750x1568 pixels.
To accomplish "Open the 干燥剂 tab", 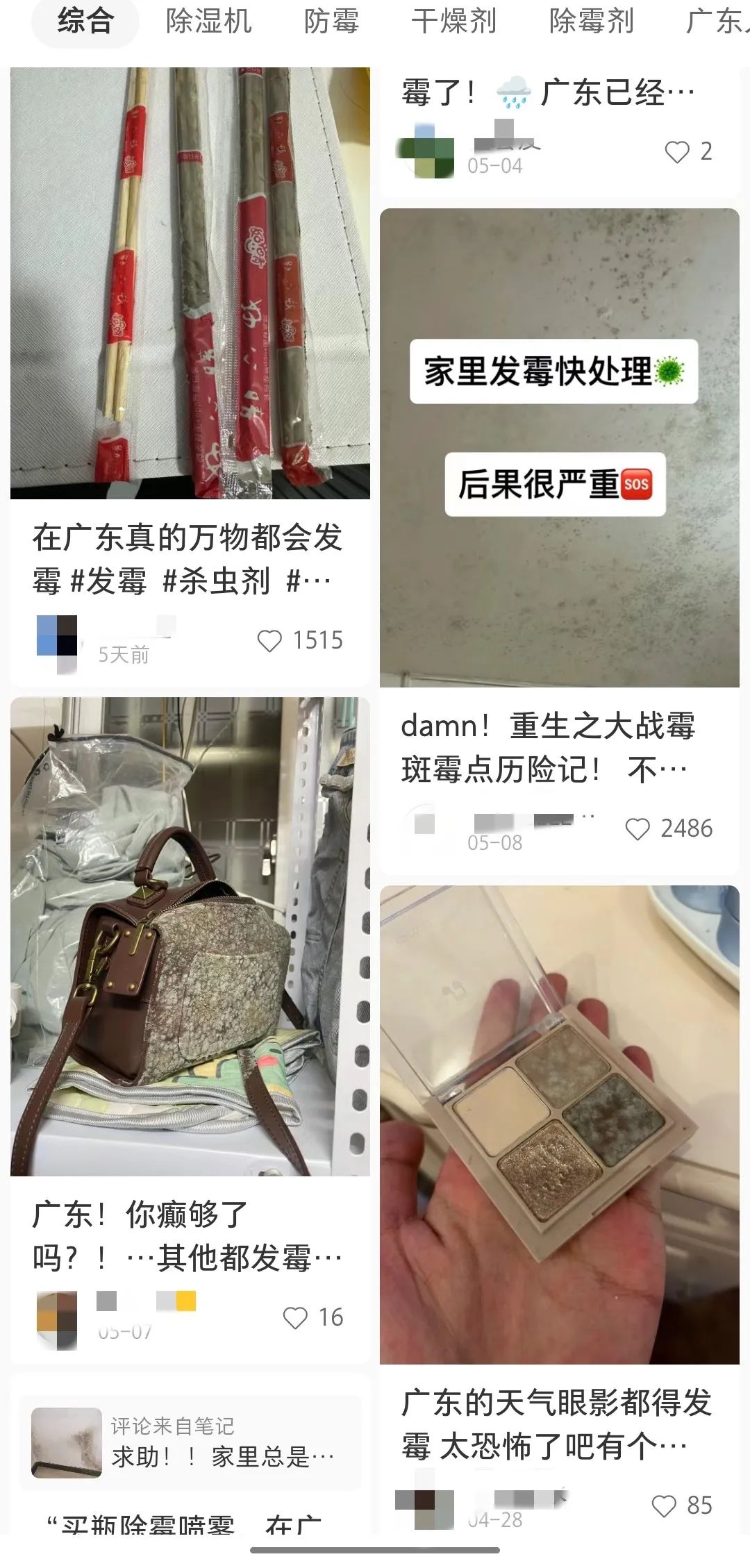I will [x=453, y=21].
